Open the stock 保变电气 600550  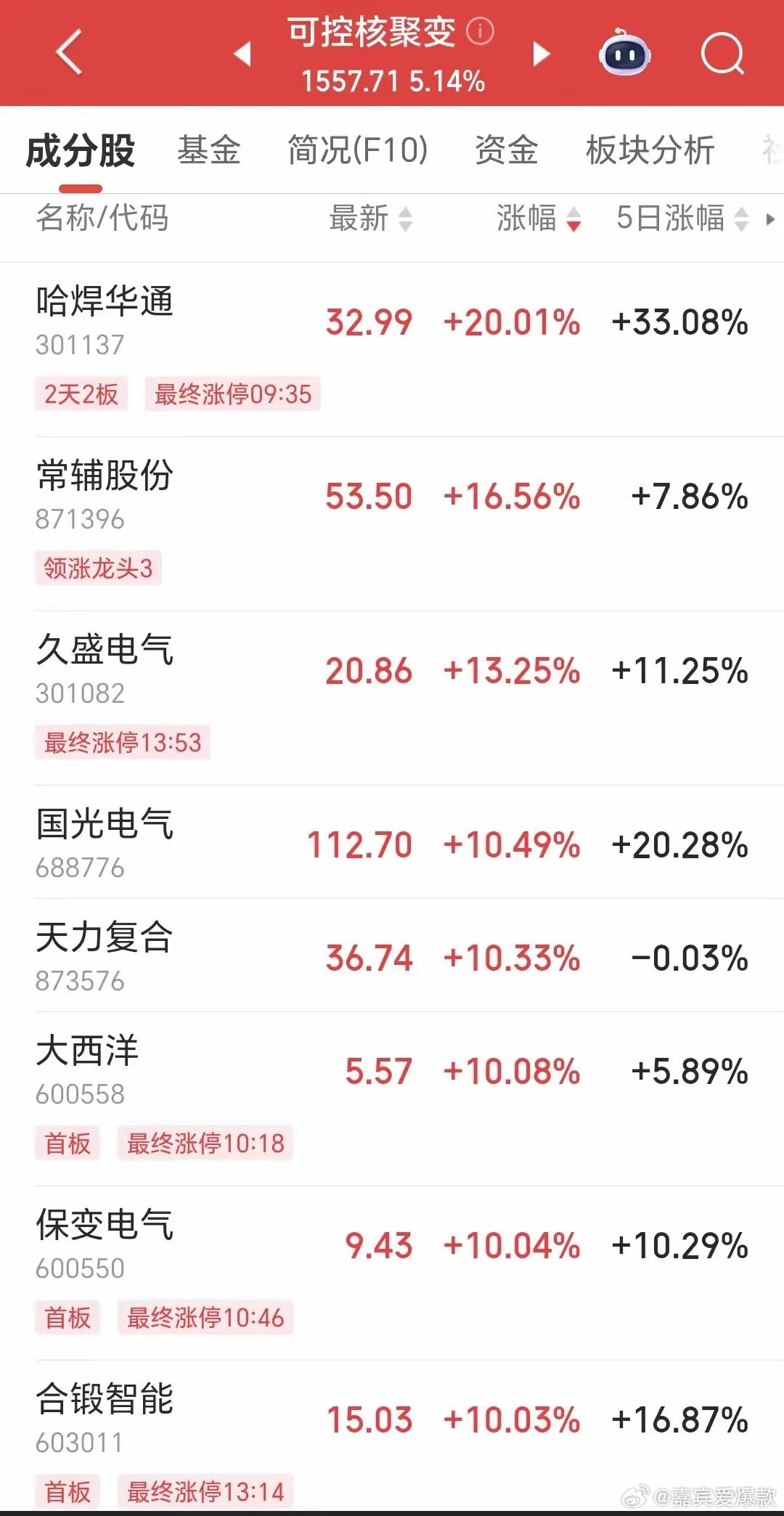click(392, 1273)
